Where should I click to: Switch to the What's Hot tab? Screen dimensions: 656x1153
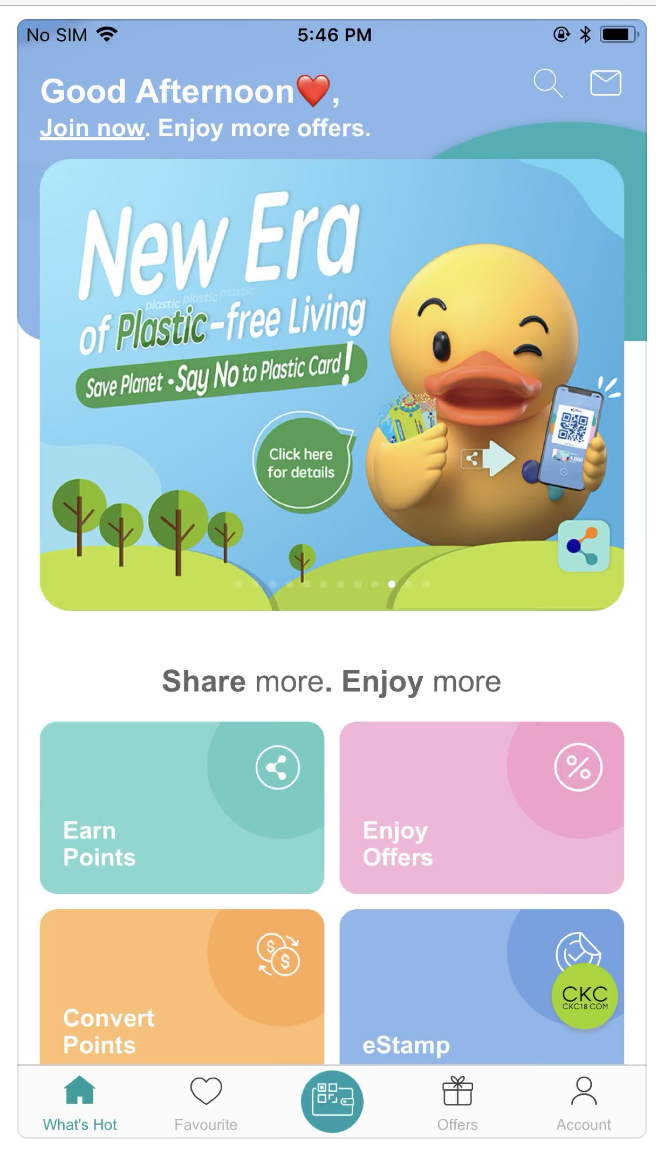[80, 1103]
